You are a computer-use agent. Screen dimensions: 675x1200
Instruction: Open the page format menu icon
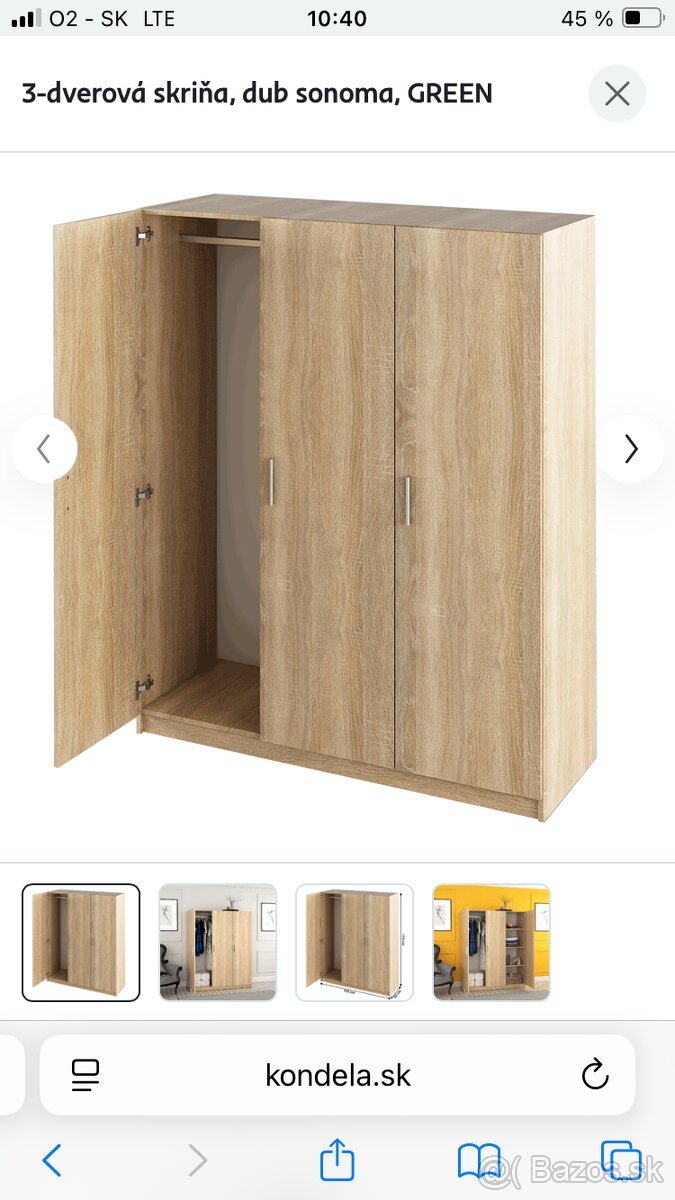[86, 1075]
